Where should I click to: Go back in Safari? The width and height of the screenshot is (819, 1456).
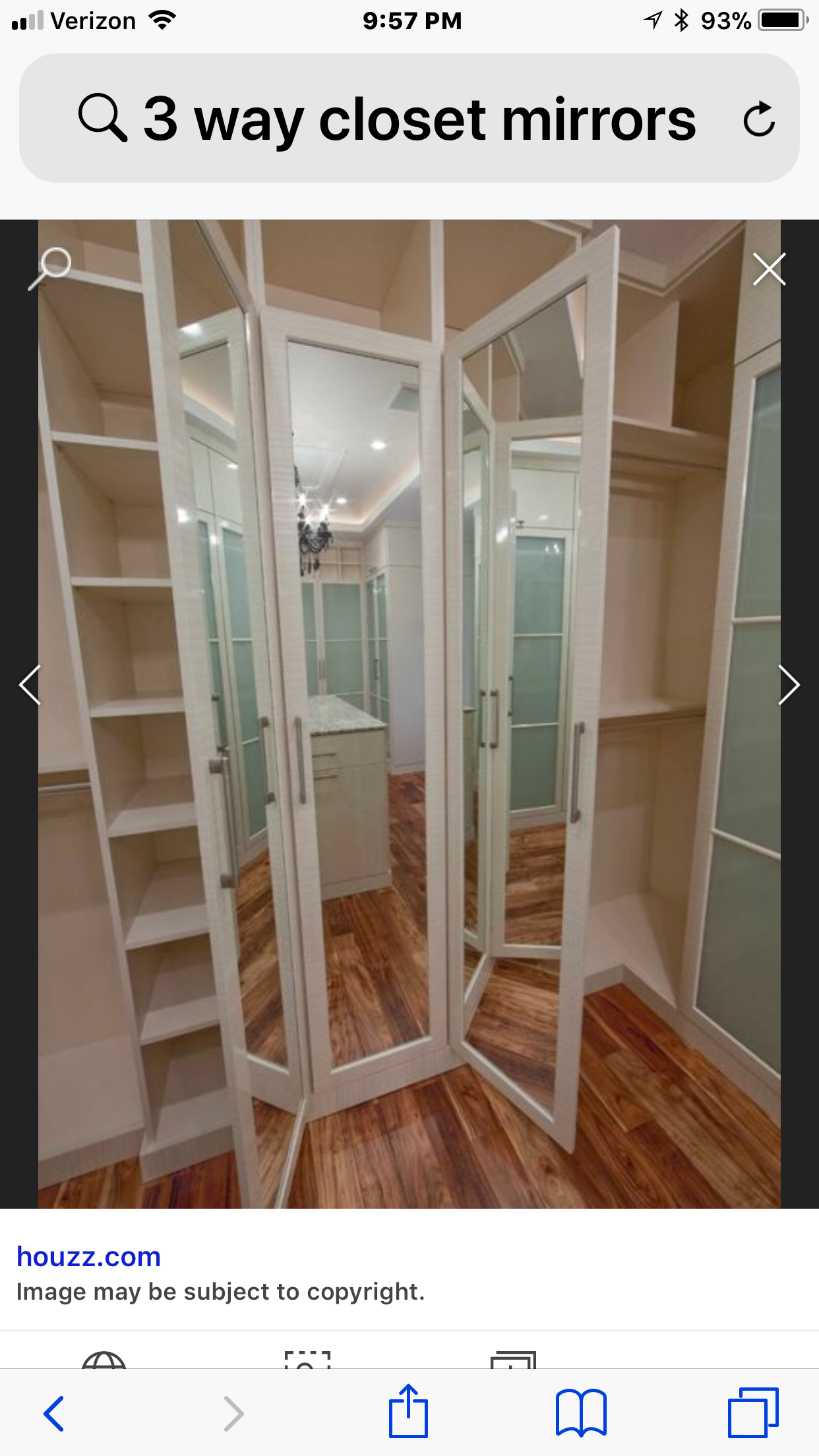[x=53, y=1413]
